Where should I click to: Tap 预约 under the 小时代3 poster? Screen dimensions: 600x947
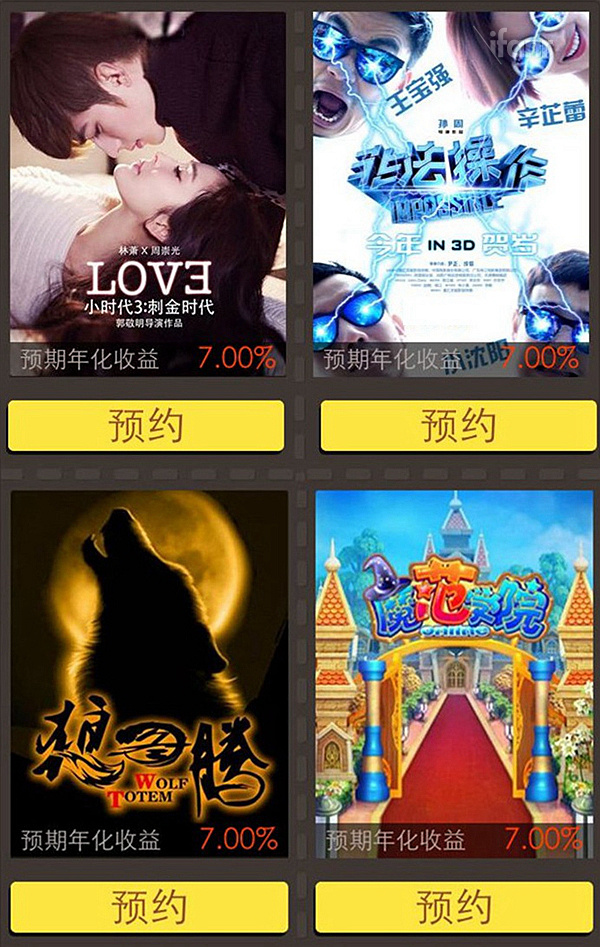click(x=146, y=426)
